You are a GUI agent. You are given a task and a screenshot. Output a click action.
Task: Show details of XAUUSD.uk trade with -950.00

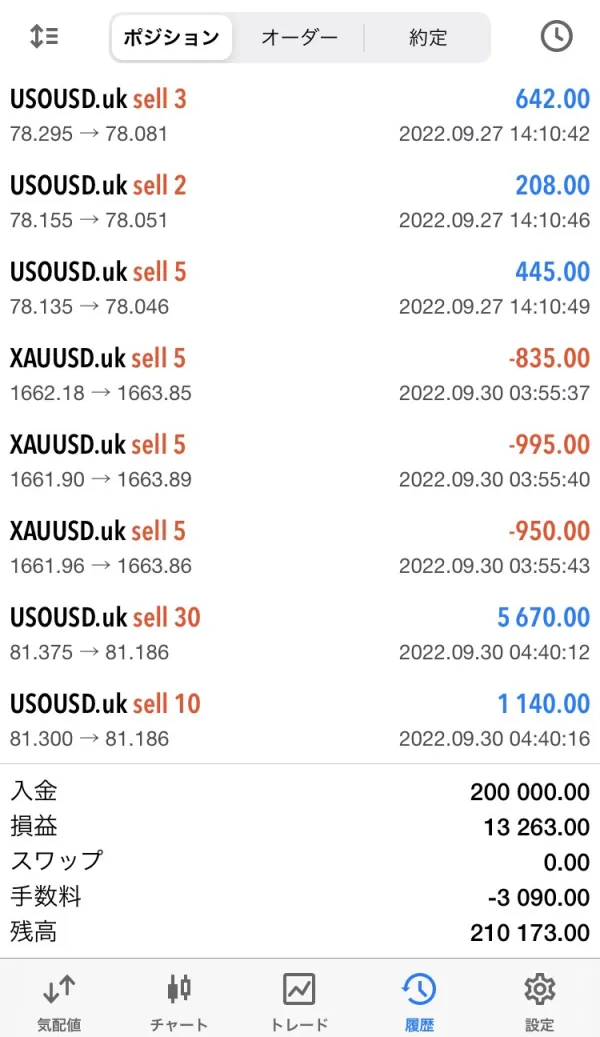300,546
